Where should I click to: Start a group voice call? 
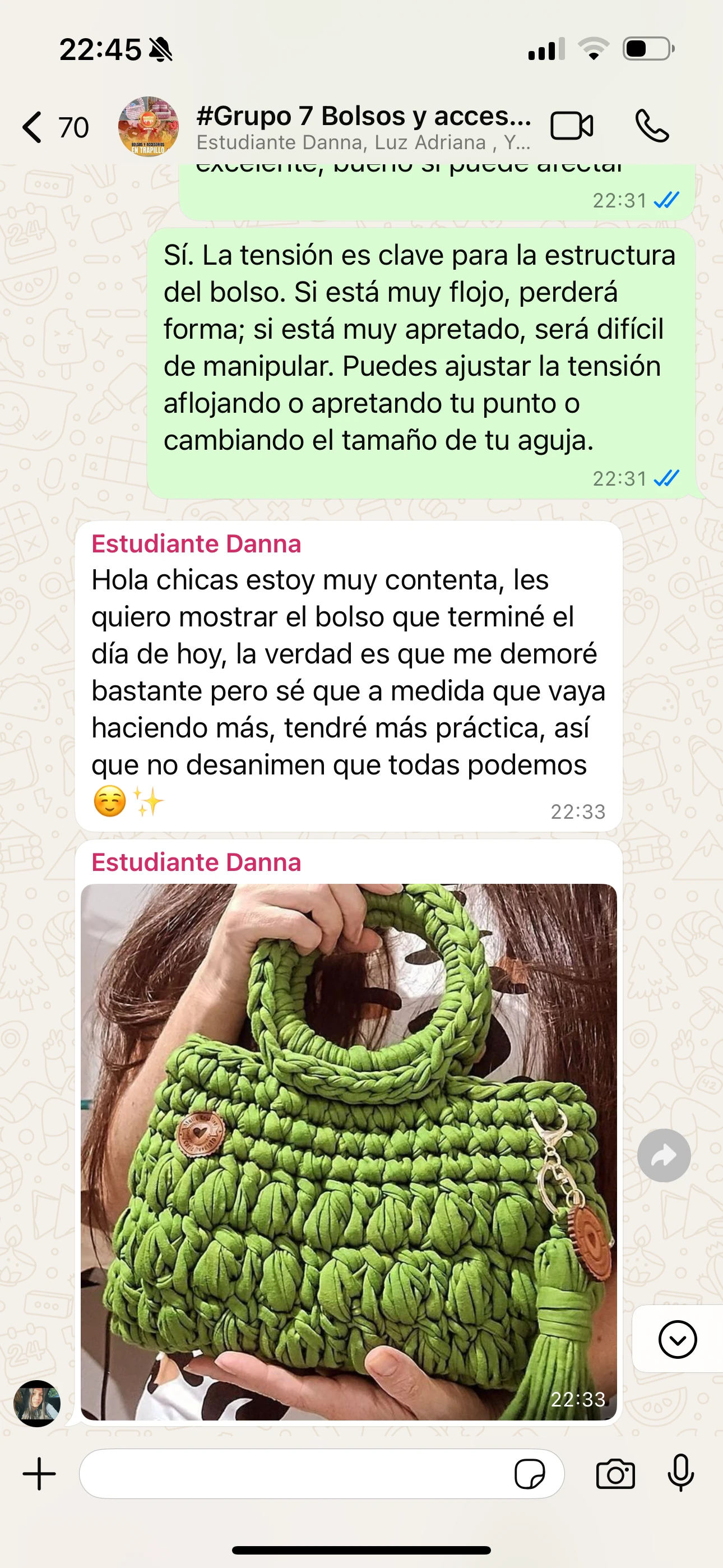[652, 127]
